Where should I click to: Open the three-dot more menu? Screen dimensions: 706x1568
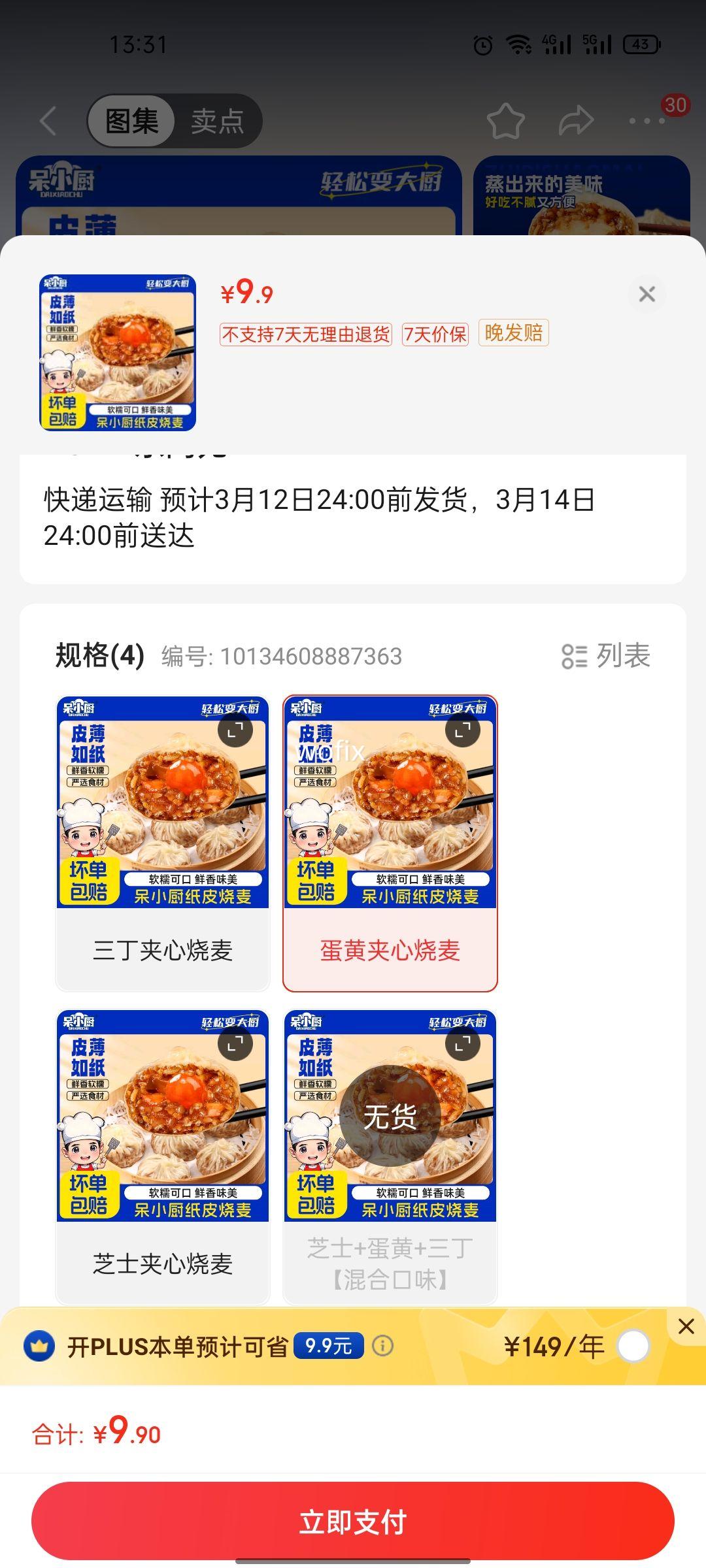647,121
